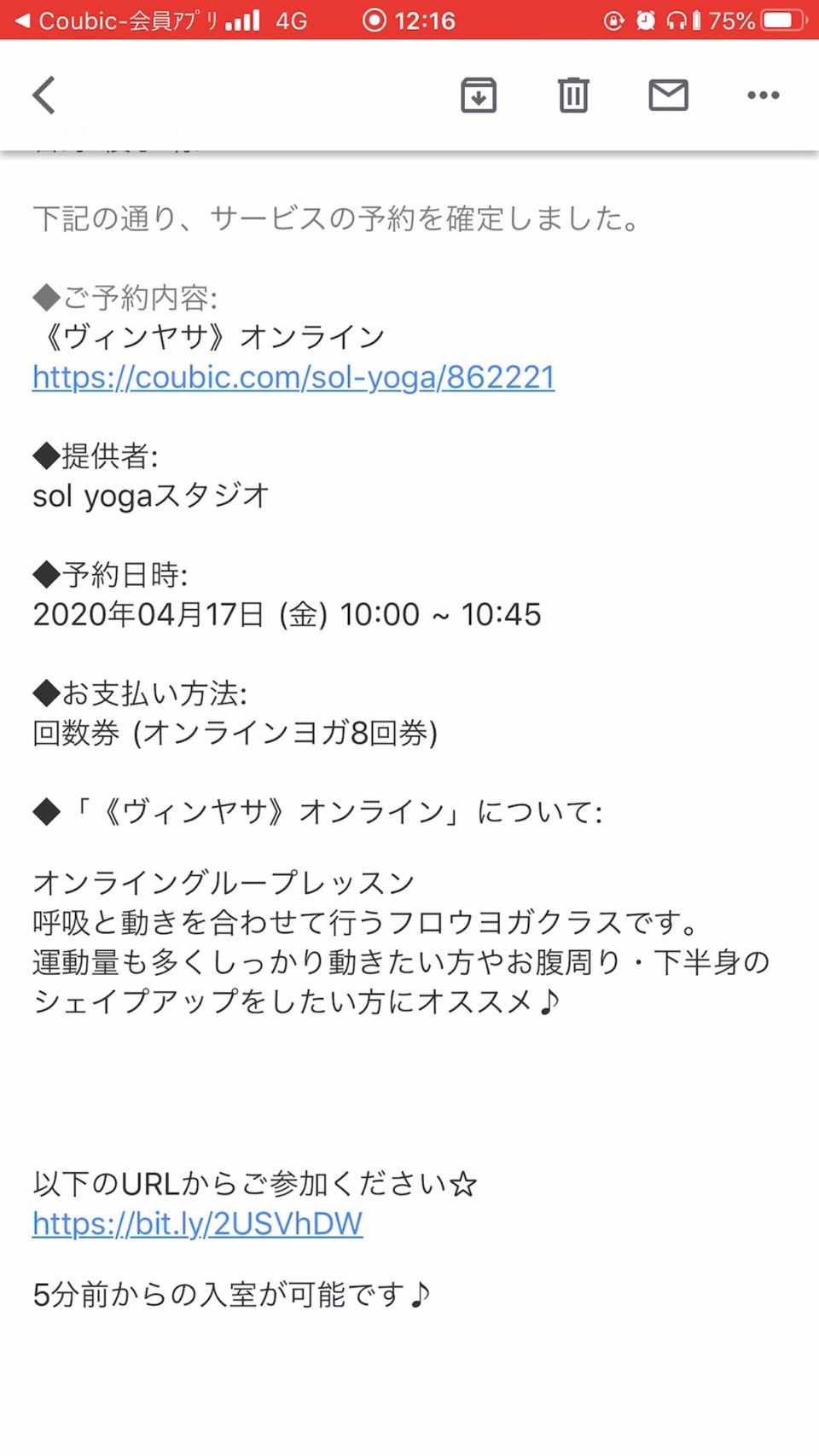Open the bit.ly lesson participation URL
The width and height of the screenshot is (819, 1456).
[x=197, y=1224]
